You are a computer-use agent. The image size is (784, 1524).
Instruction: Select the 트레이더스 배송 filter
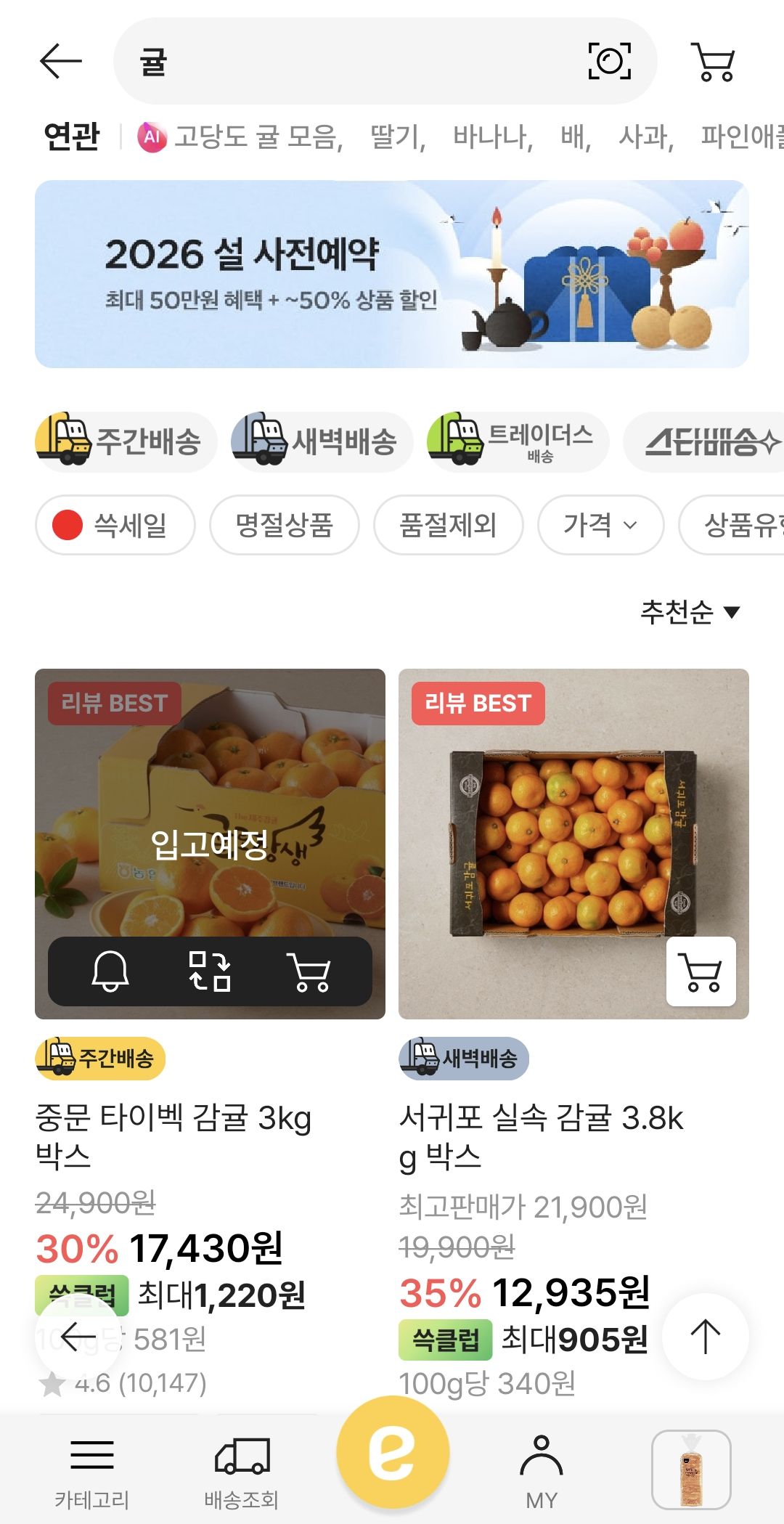pyautogui.click(x=518, y=441)
